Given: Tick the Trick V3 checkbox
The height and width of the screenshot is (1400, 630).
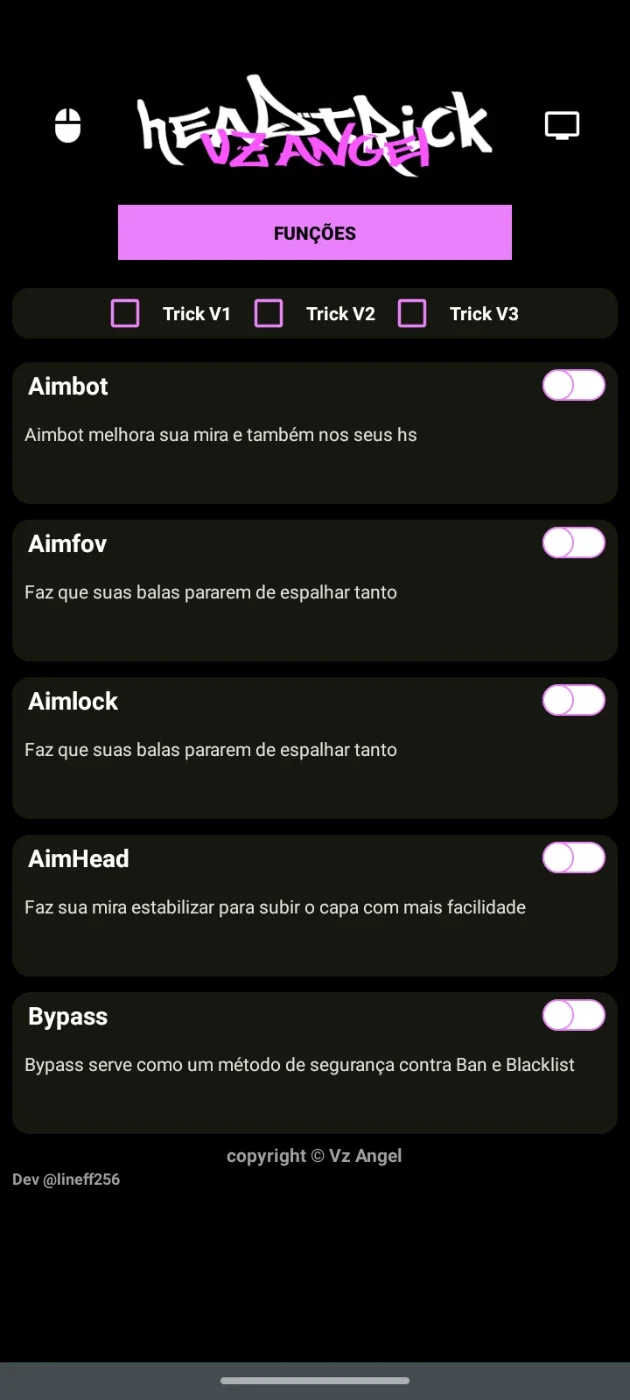Looking at the screenshot, I should point(412,314).
